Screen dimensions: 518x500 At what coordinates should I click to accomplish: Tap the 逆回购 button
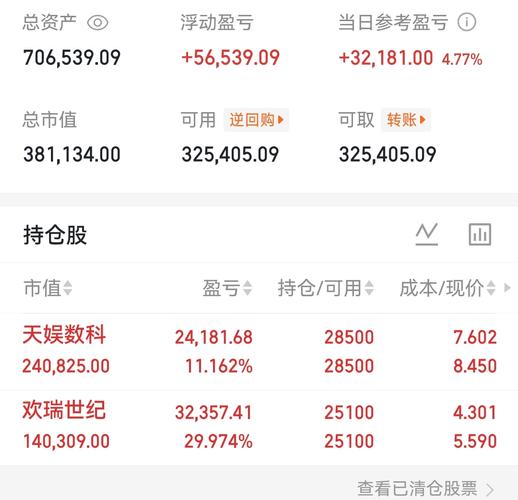coord(256,120)
